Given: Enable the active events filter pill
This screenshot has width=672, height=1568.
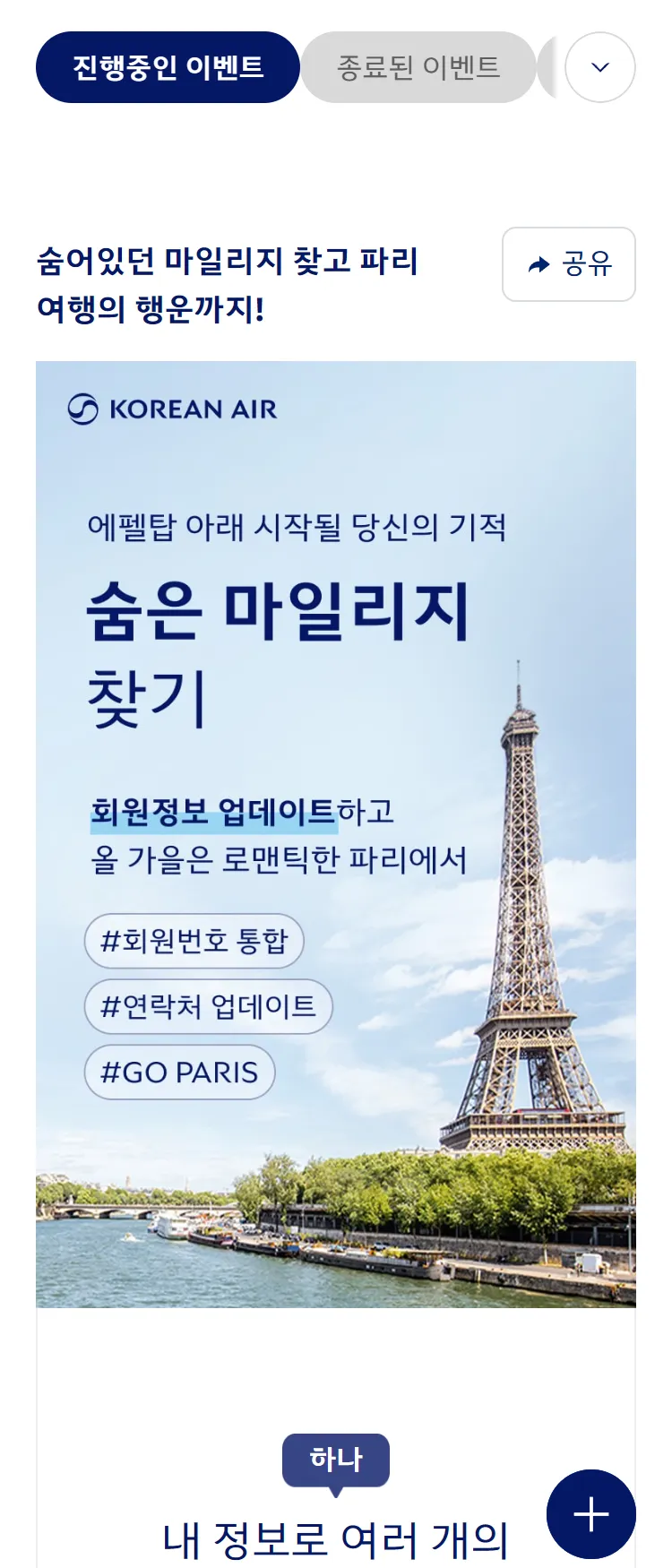Looking at the screenshot, I should click(168, 68).
